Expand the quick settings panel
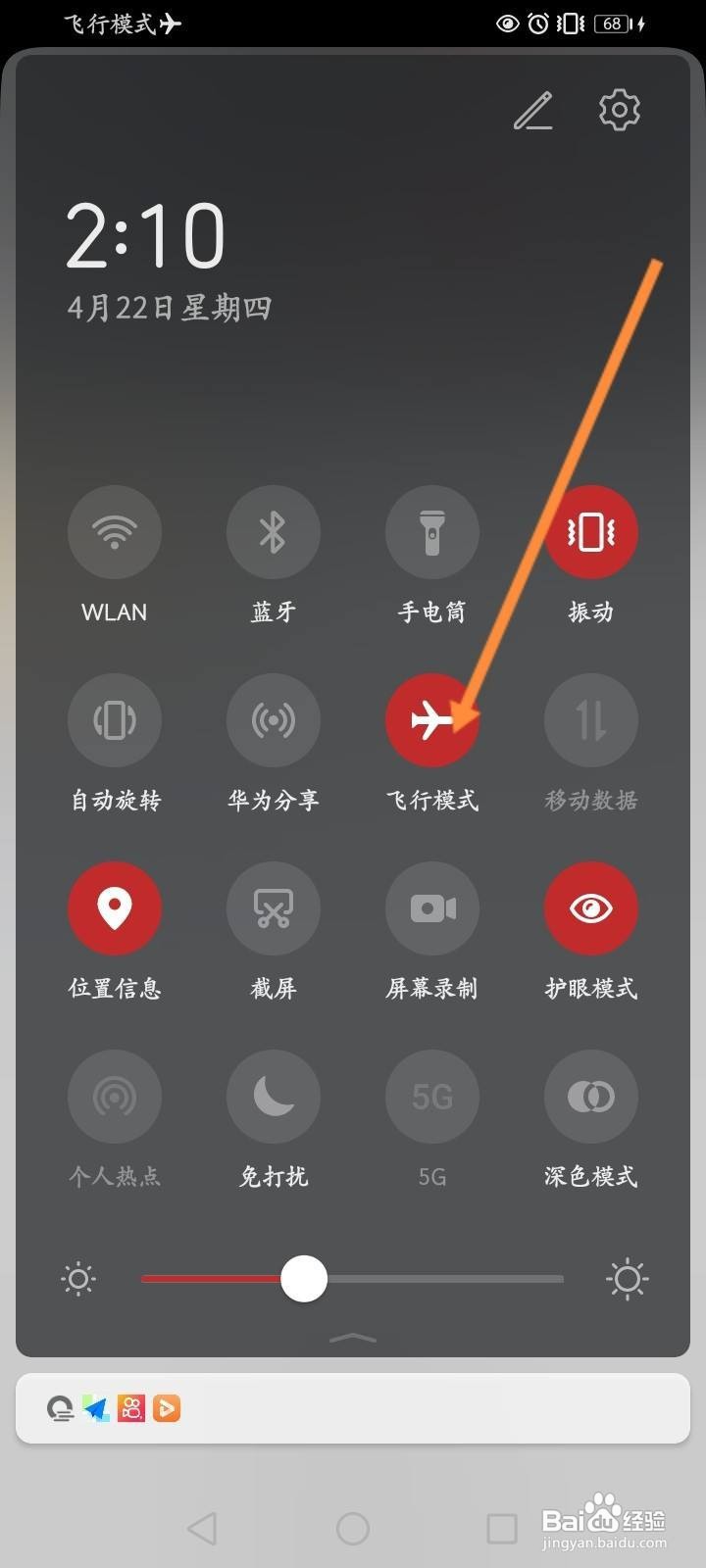 [x=352, y=1338]
